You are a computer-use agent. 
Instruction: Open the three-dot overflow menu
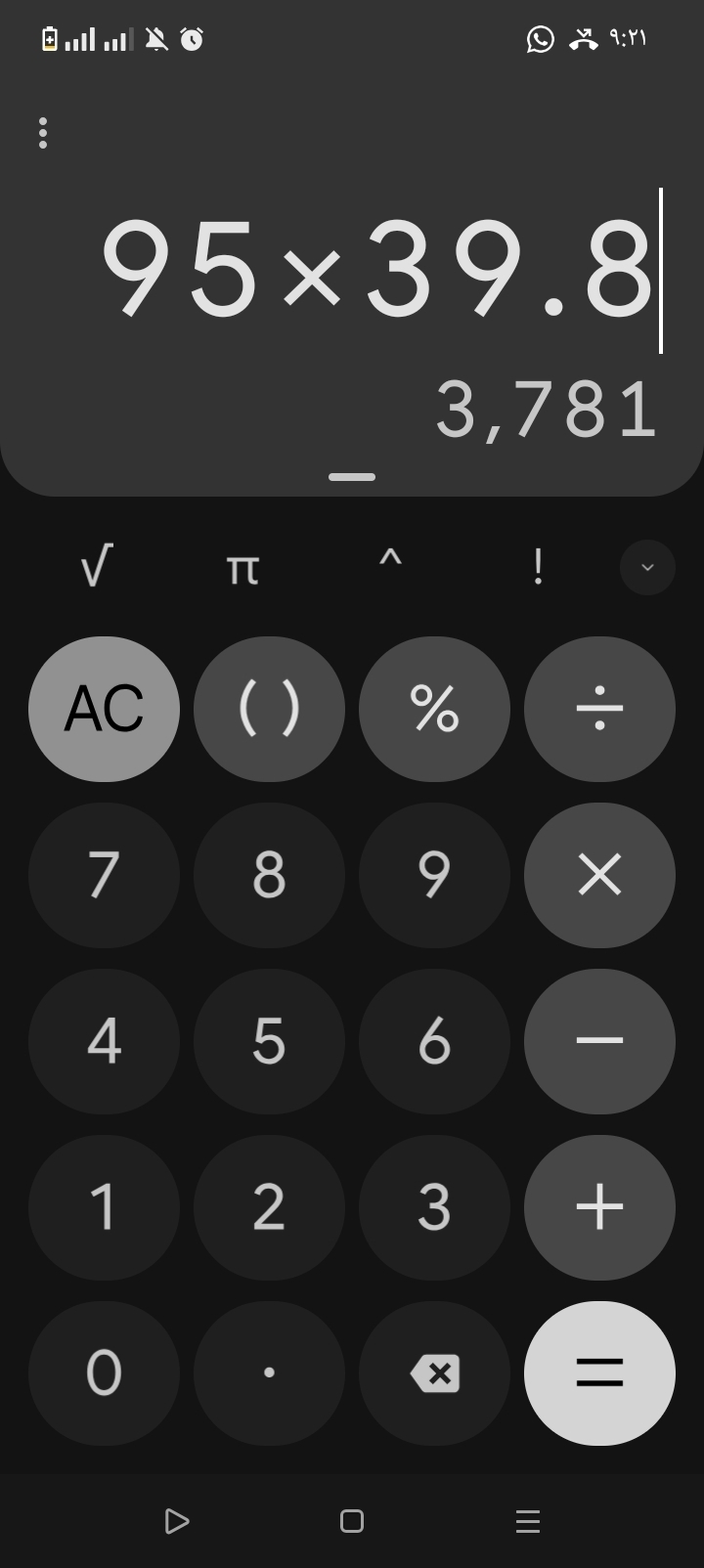pos(43,133)
